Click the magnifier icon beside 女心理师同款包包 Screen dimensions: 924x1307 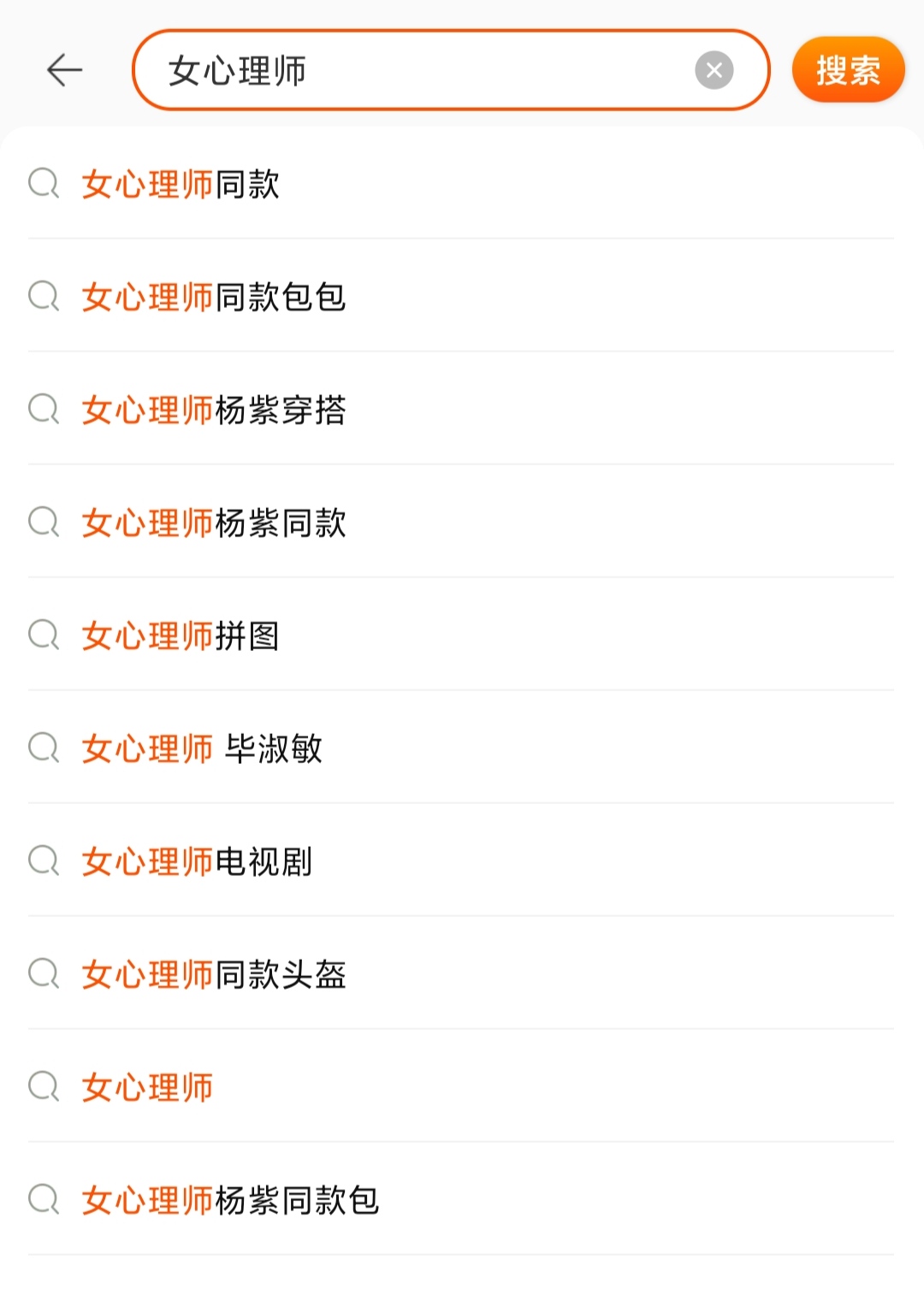click(43, 298)
